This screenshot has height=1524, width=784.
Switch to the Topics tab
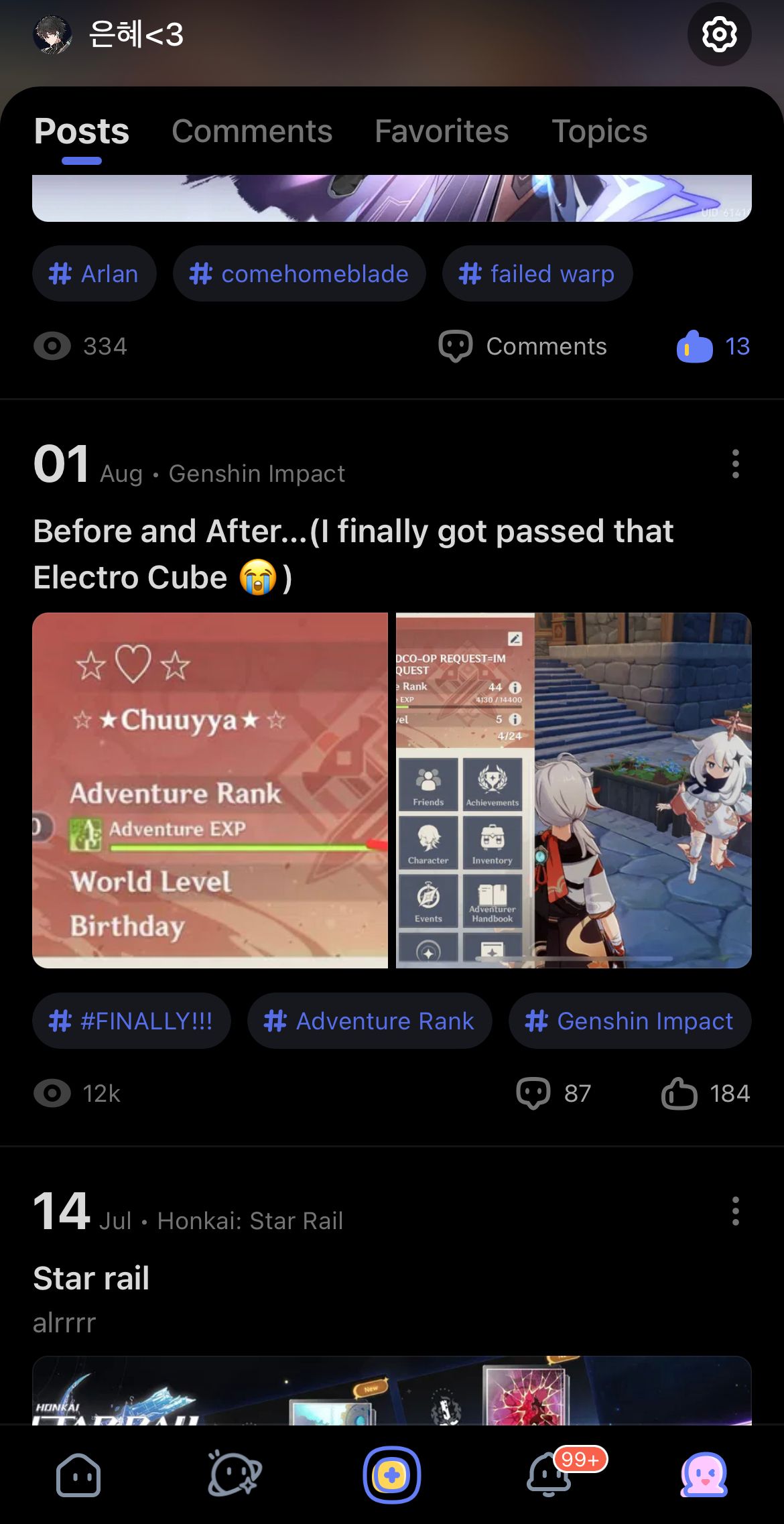[599, 131]
